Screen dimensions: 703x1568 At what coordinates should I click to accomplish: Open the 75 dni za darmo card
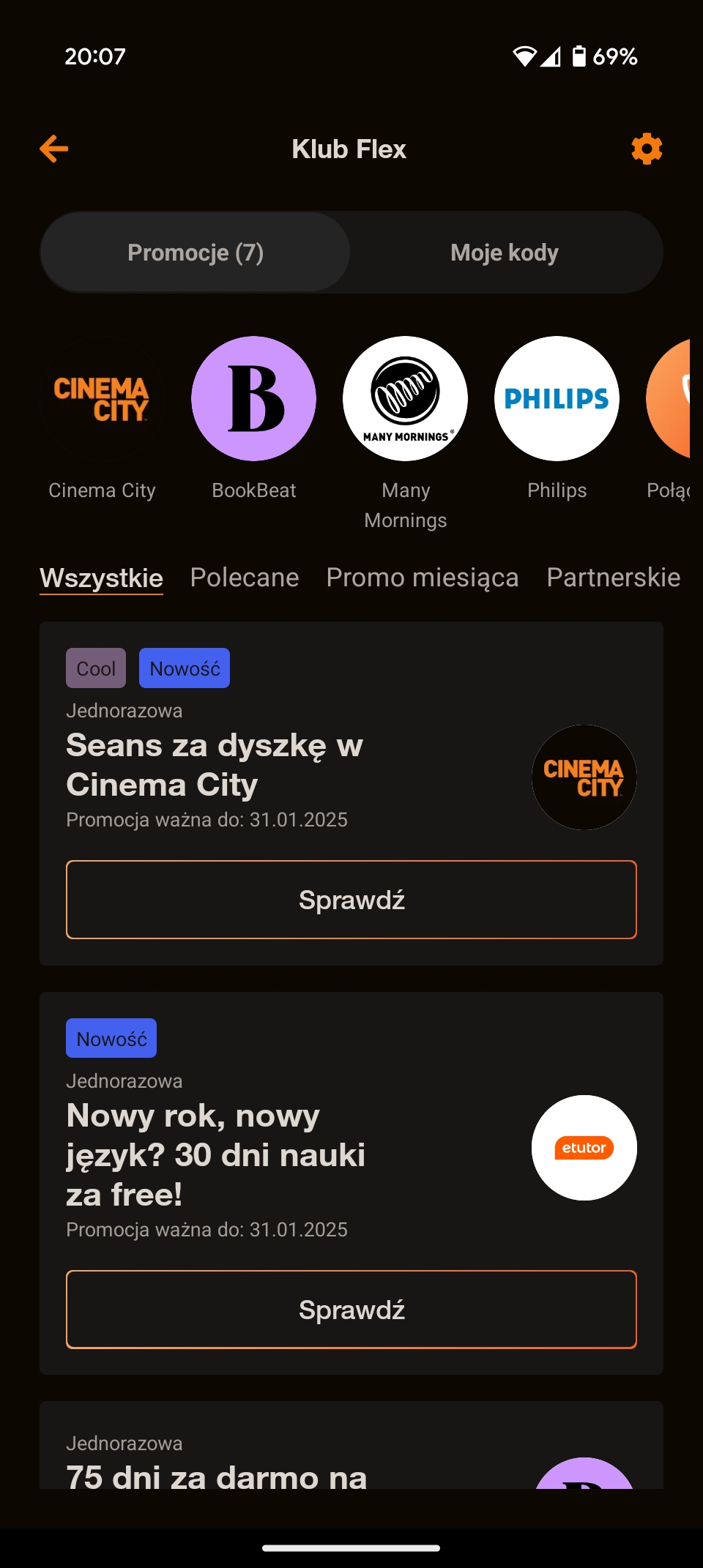[351, 1446]
